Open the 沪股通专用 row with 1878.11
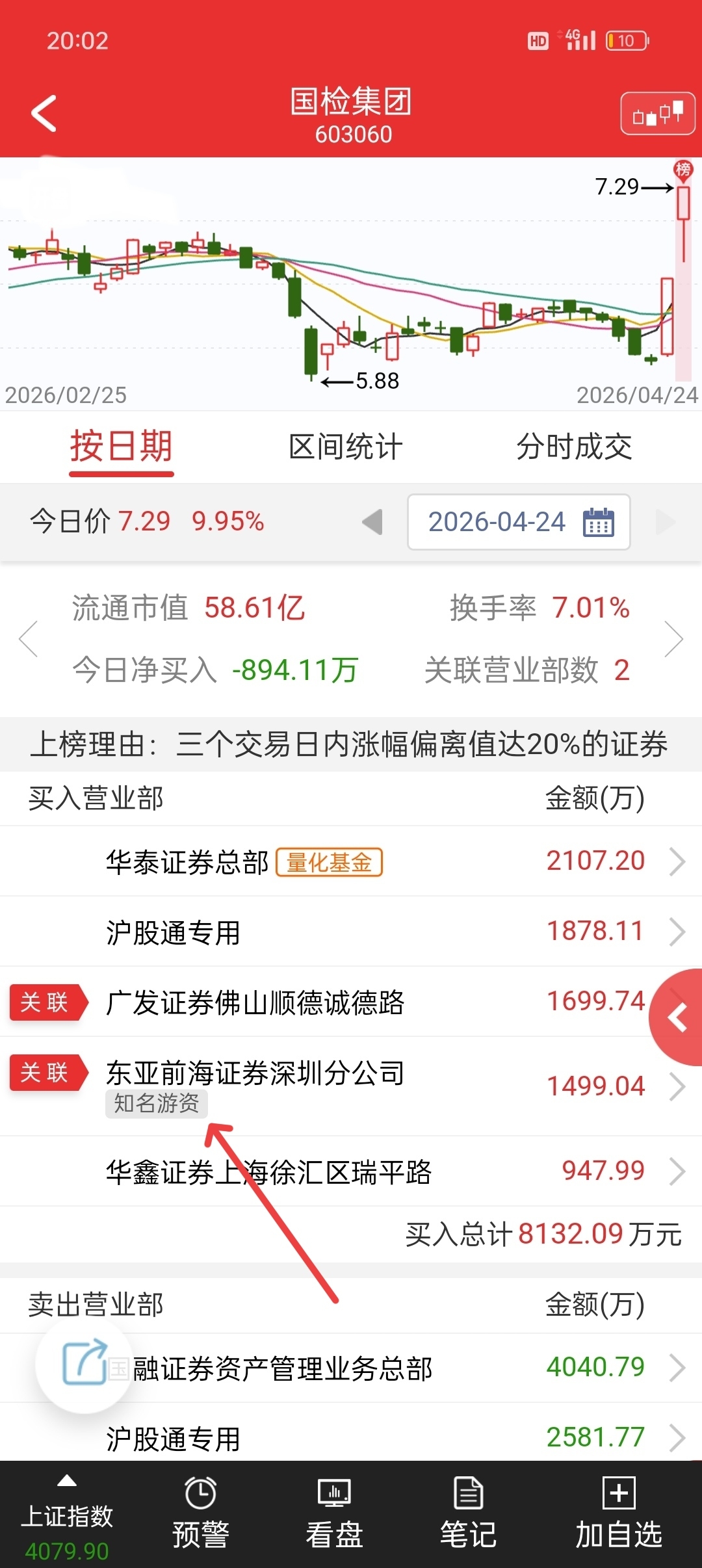702x1568 pixels. pyautogui.click(x=351, y=932)
